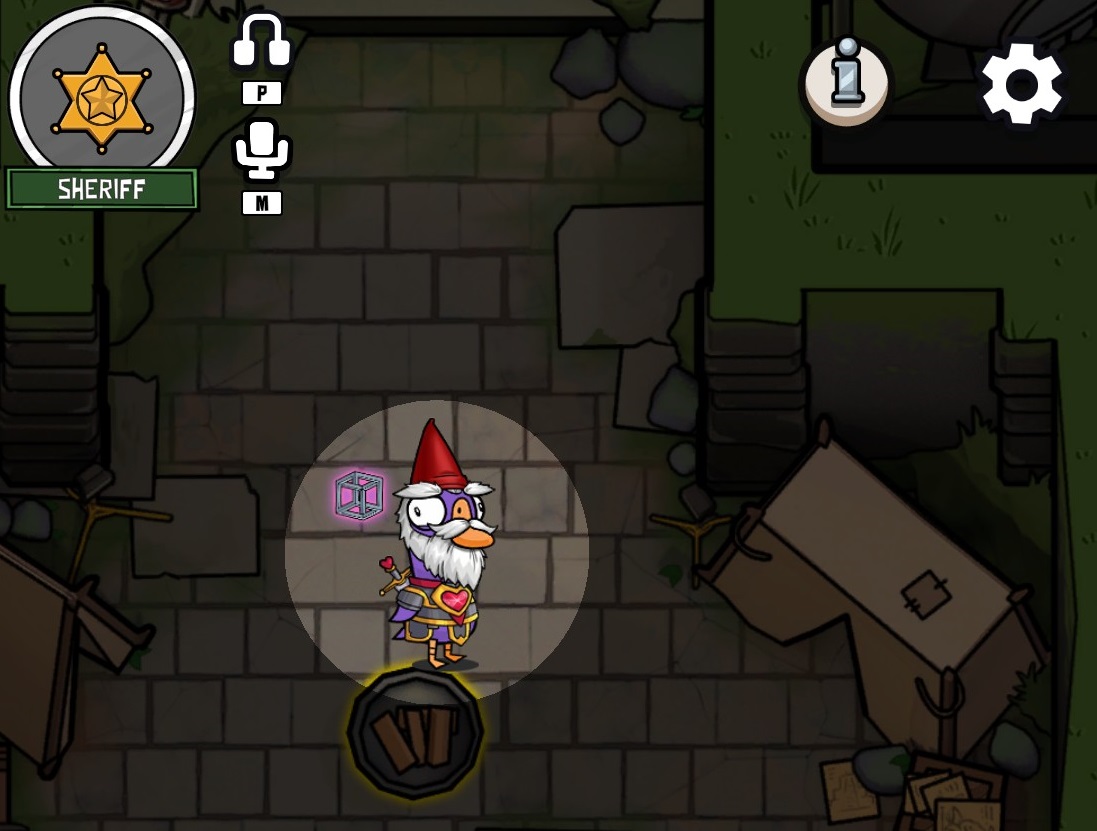Screen dimensions: 1097x831
Task: Open the settings gear
Action: [1021, 83]
